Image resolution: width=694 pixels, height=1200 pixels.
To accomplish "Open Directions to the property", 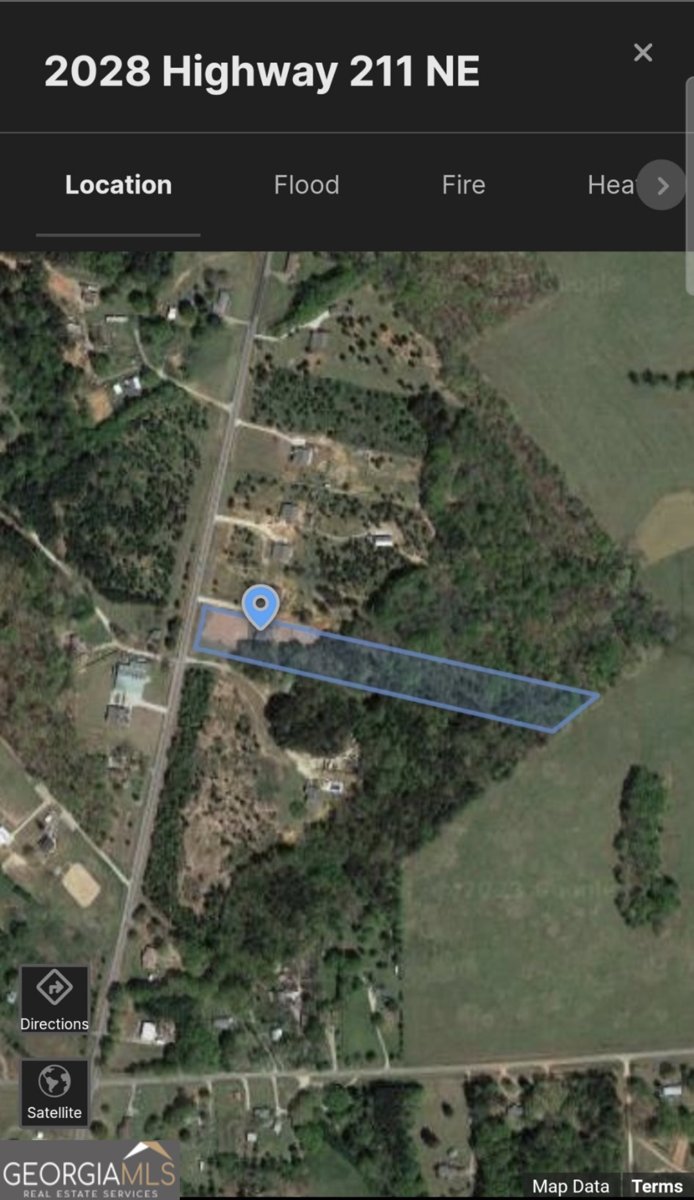I will point(54,999).
